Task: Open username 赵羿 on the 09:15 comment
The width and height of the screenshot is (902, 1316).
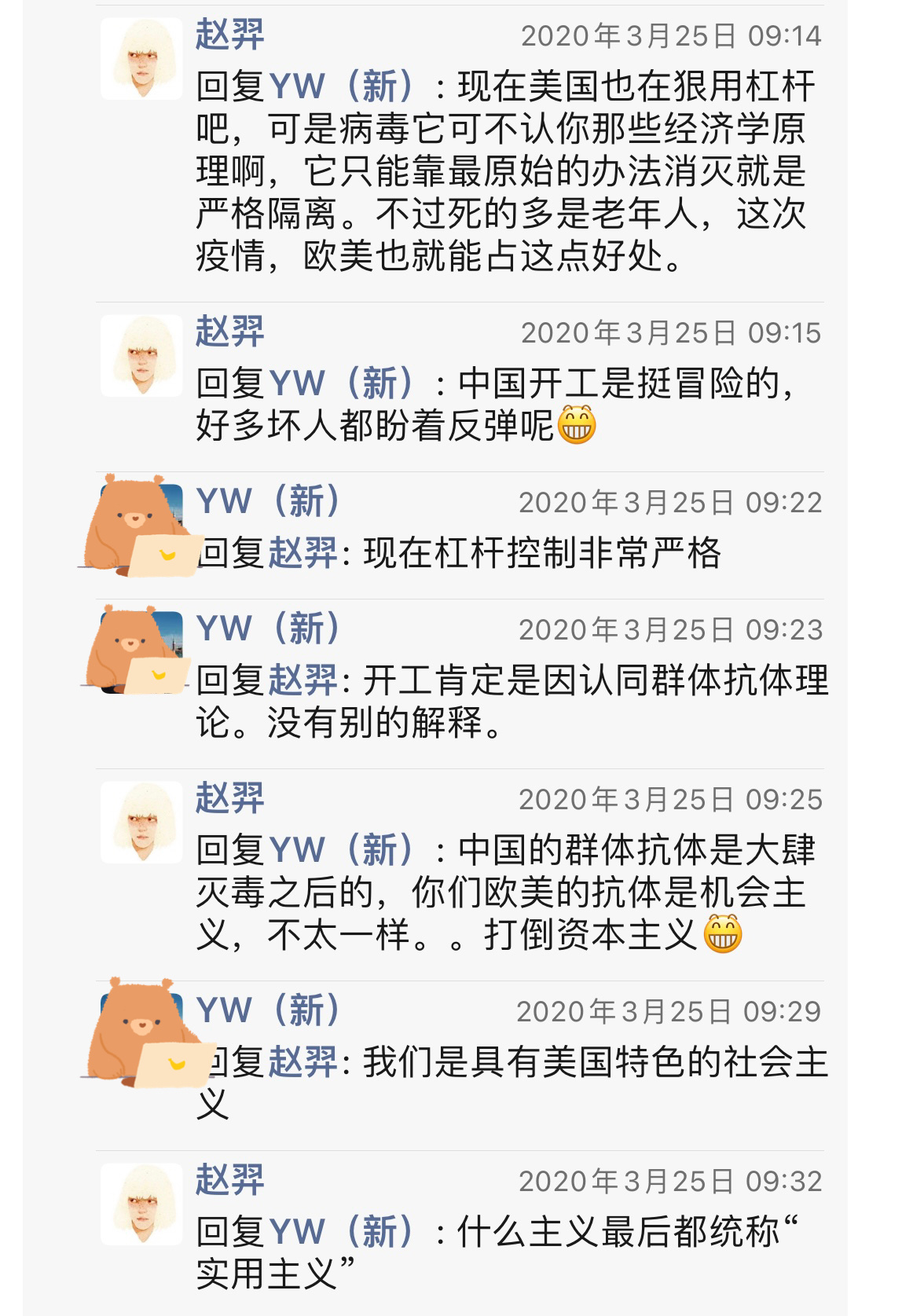Action: coord(229,332)
